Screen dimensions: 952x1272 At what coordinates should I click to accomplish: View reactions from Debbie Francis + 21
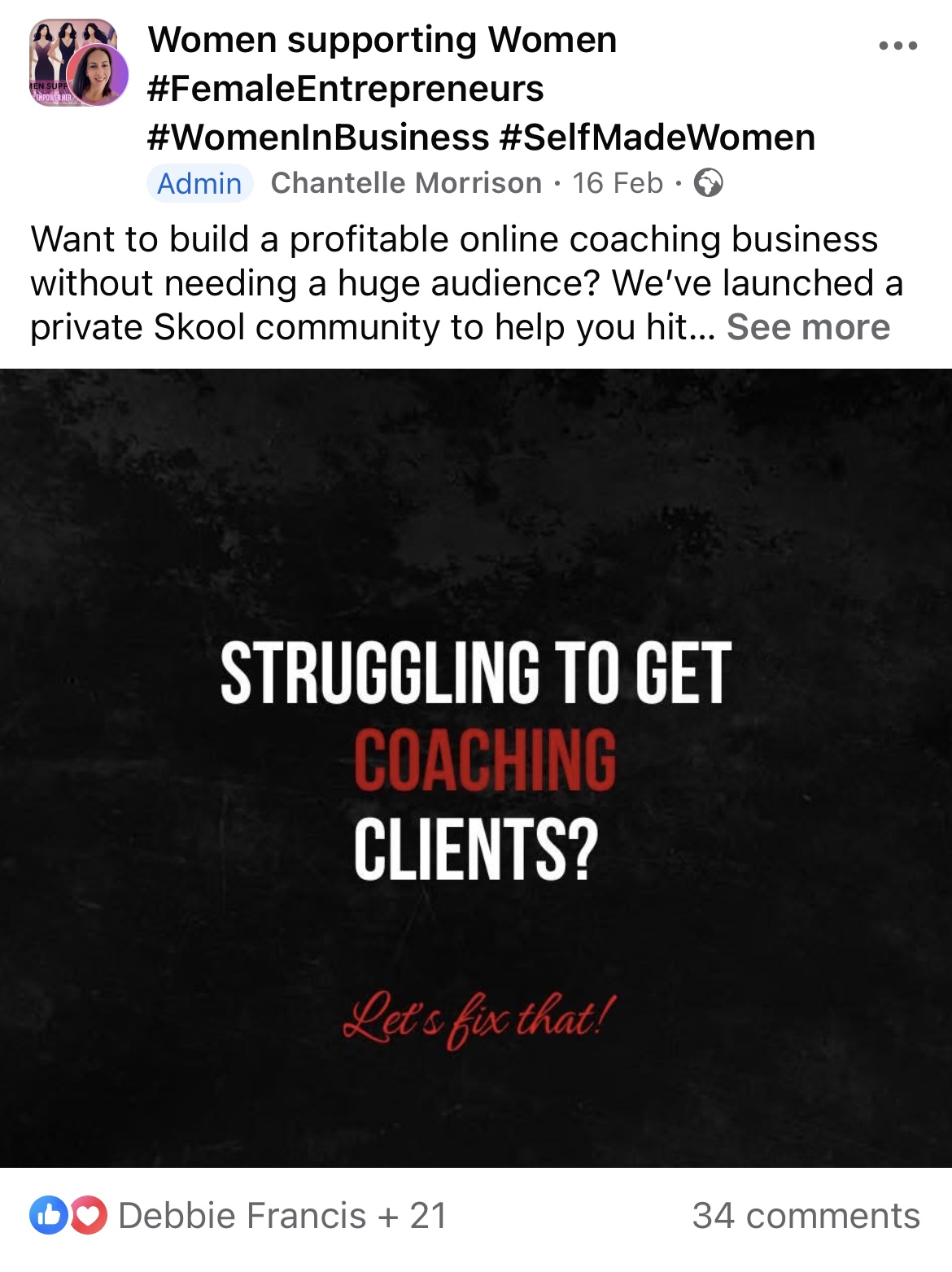tap(282, 1216)
